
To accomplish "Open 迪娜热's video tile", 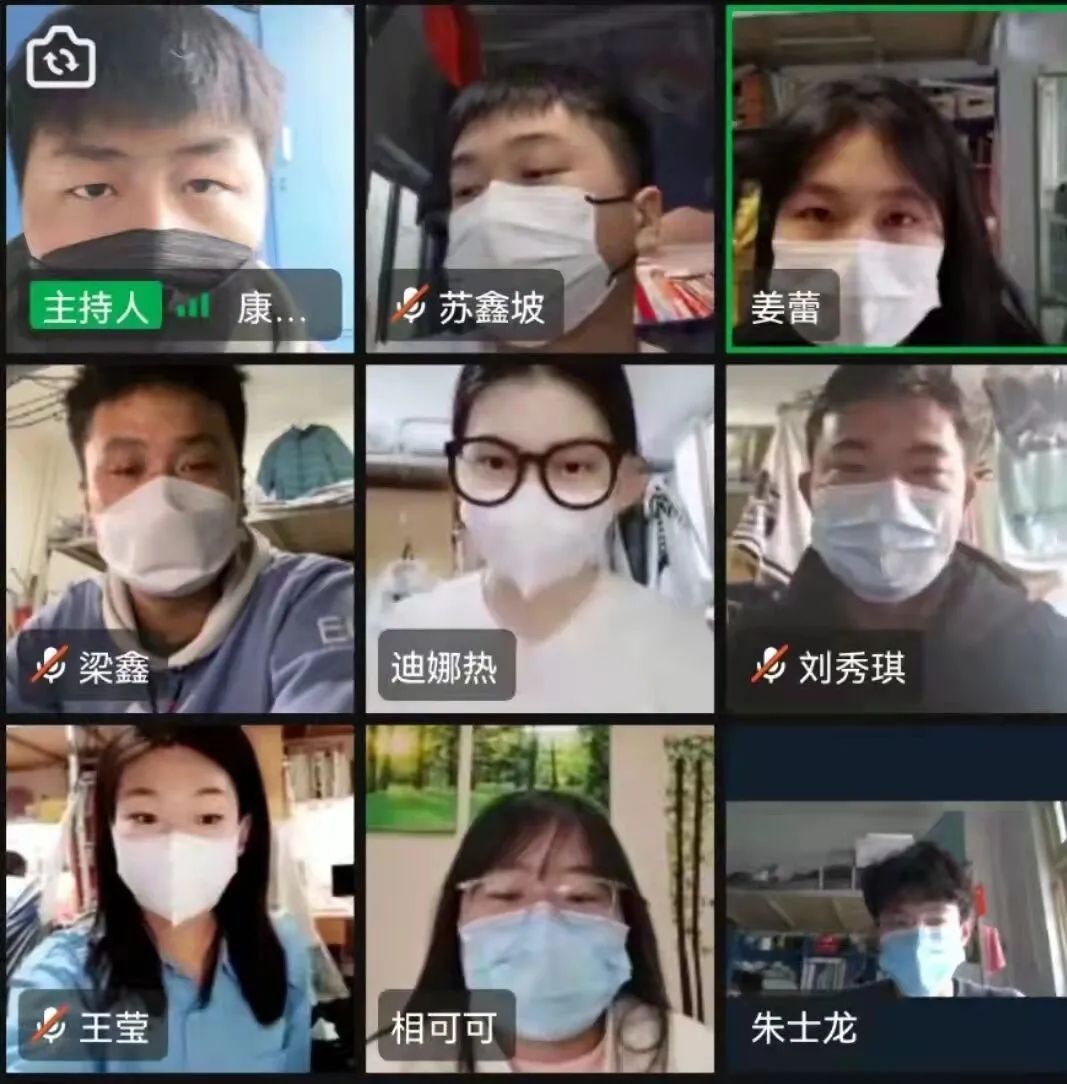I will click(x=540, y=538).
